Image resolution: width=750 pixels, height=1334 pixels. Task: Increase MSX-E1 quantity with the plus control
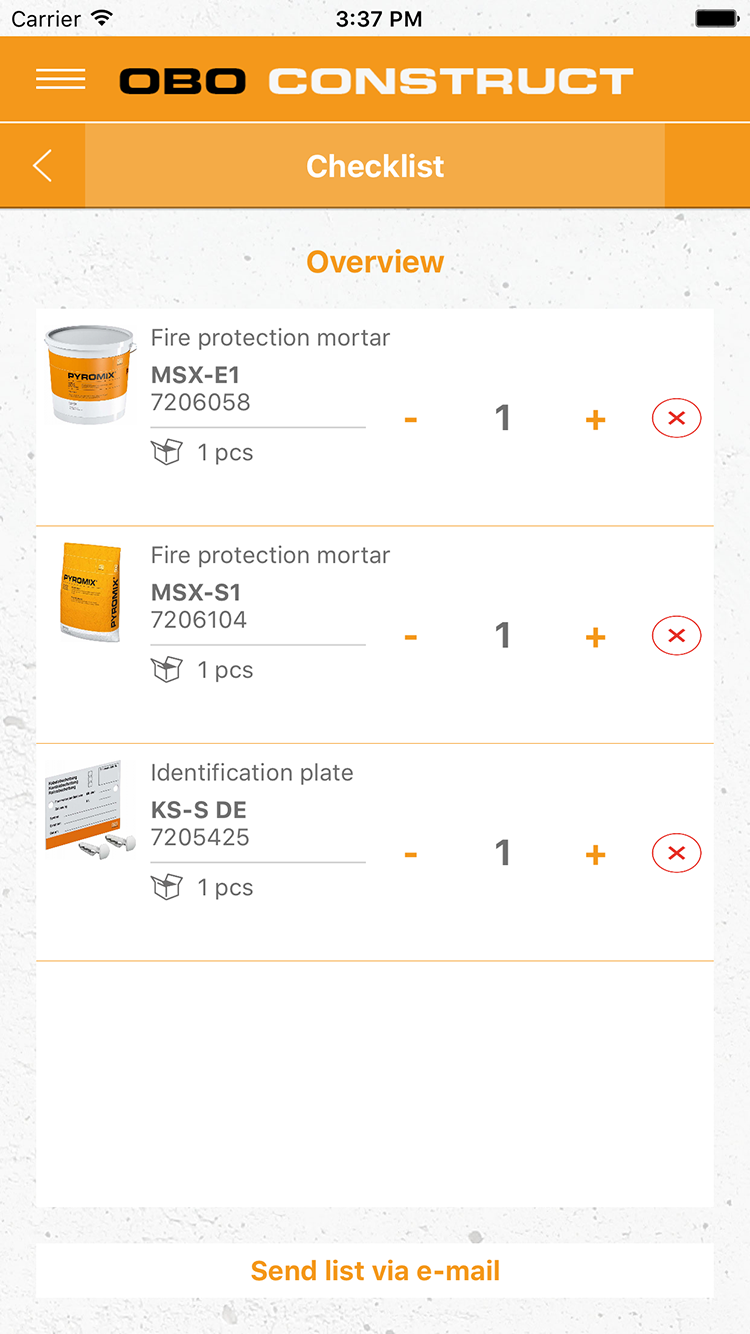[595, 418]
